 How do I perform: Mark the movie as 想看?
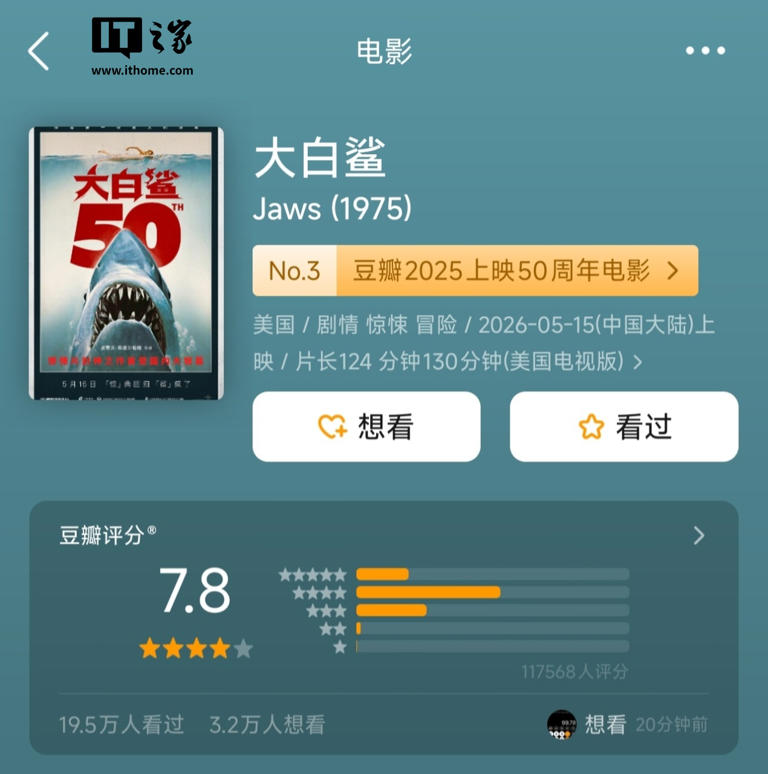tap(366, 427)
